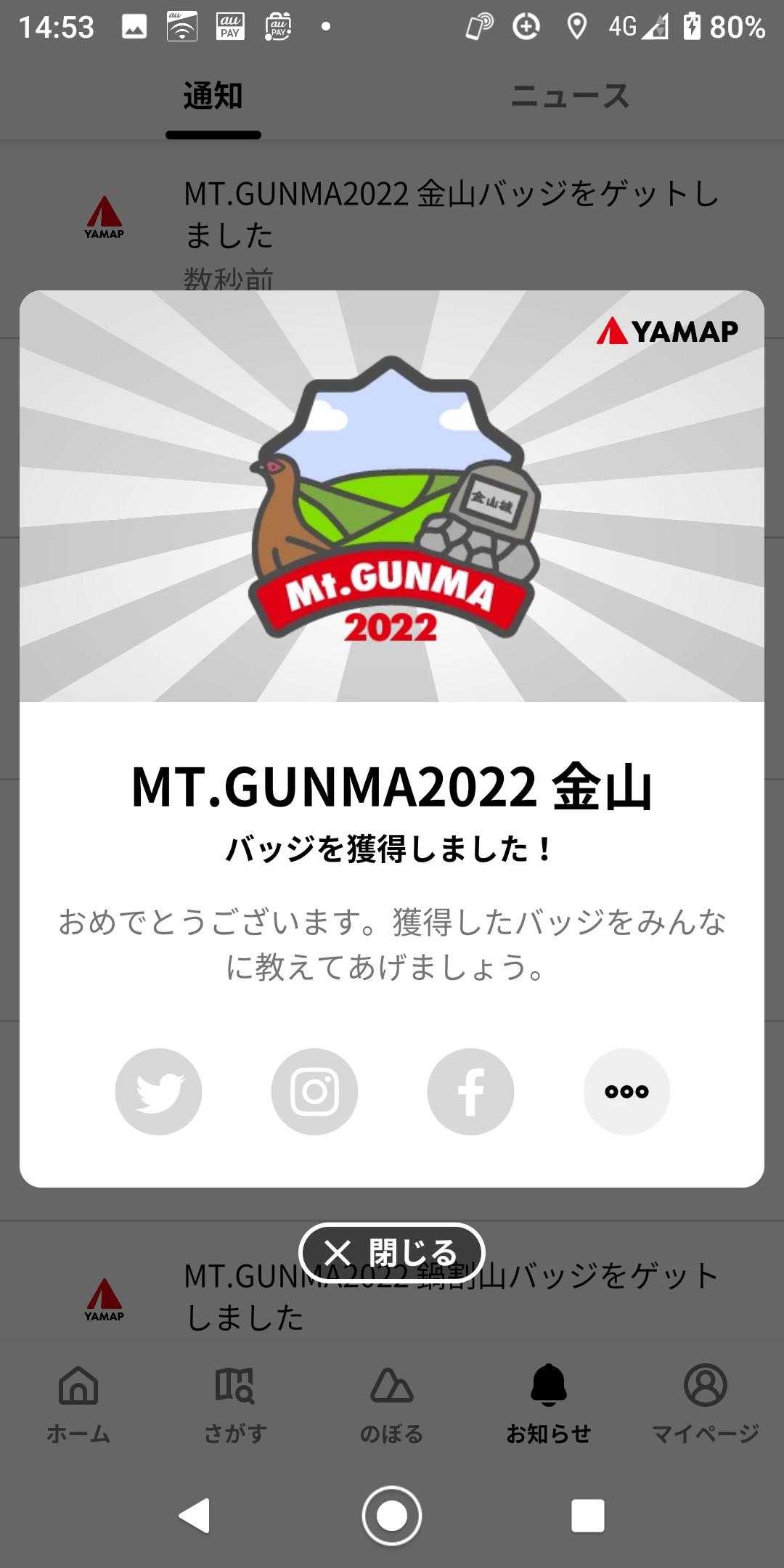
Task: Share the badge on Facebook
Action: pyautogui.click(x=470, y=1091)
